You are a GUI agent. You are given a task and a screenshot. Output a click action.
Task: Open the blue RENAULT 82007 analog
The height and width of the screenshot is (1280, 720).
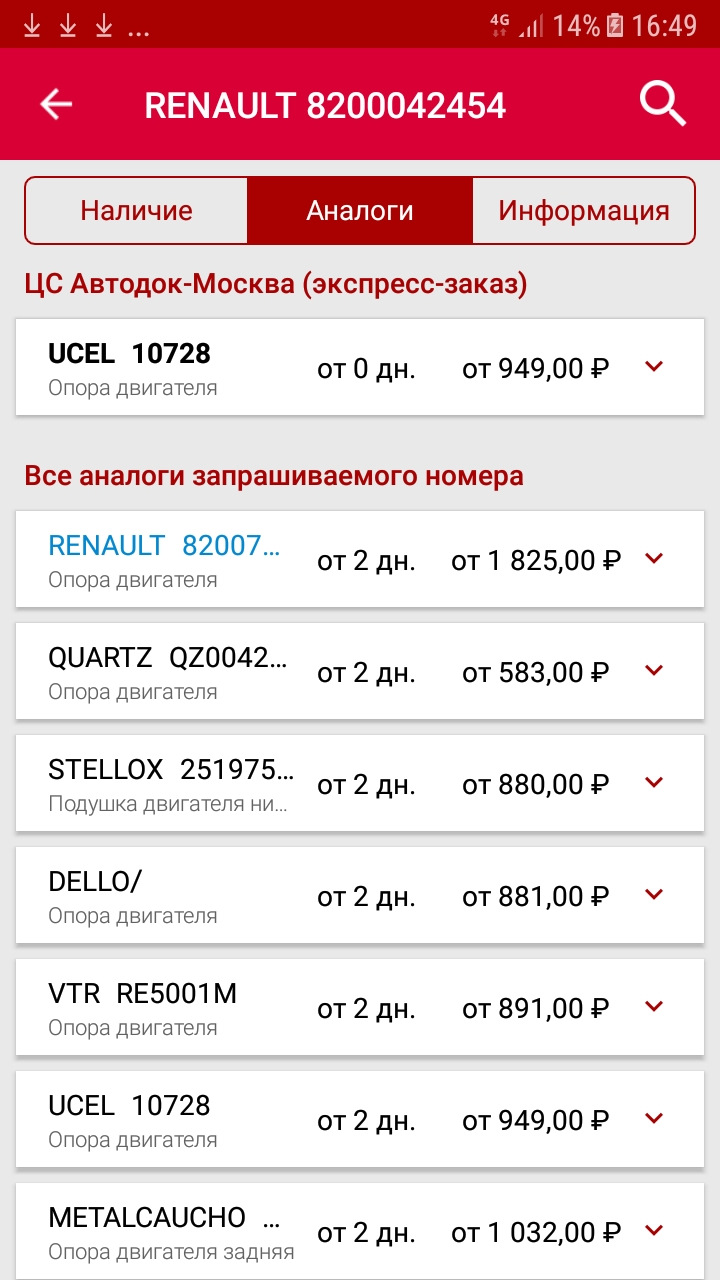pyautogui.click(x=164, y=546)
